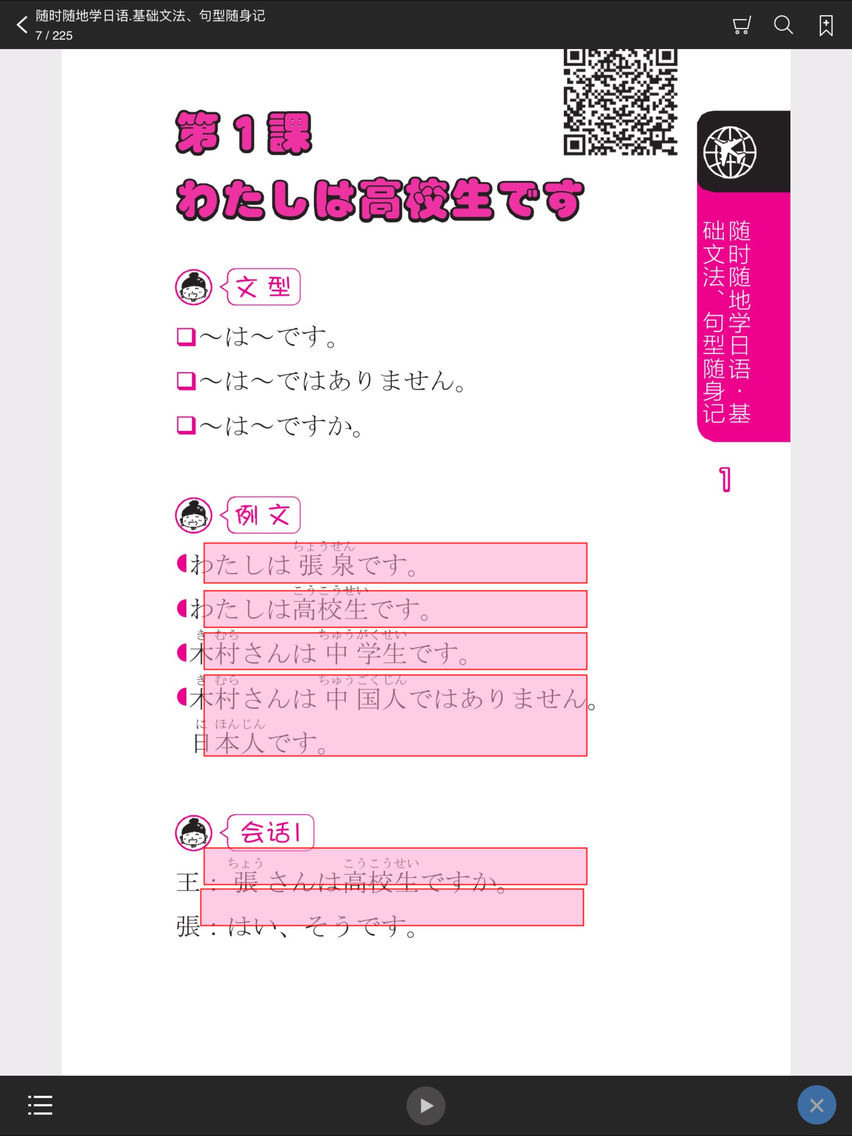Image resolution: width=852 pixels, height=1136 pixels.
Task: Click the search icon
Action: [784, 24]
